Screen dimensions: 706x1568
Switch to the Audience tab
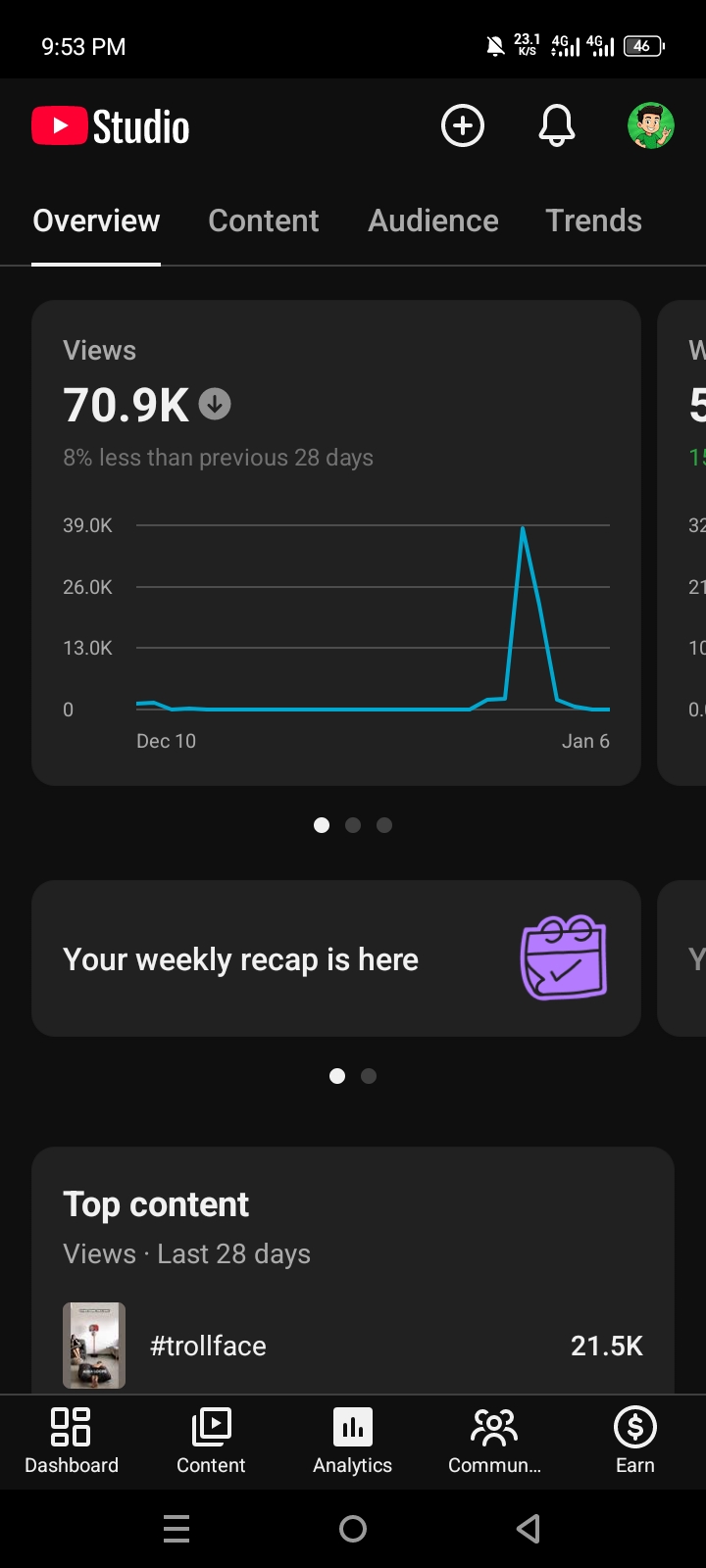tap(433, 220)
